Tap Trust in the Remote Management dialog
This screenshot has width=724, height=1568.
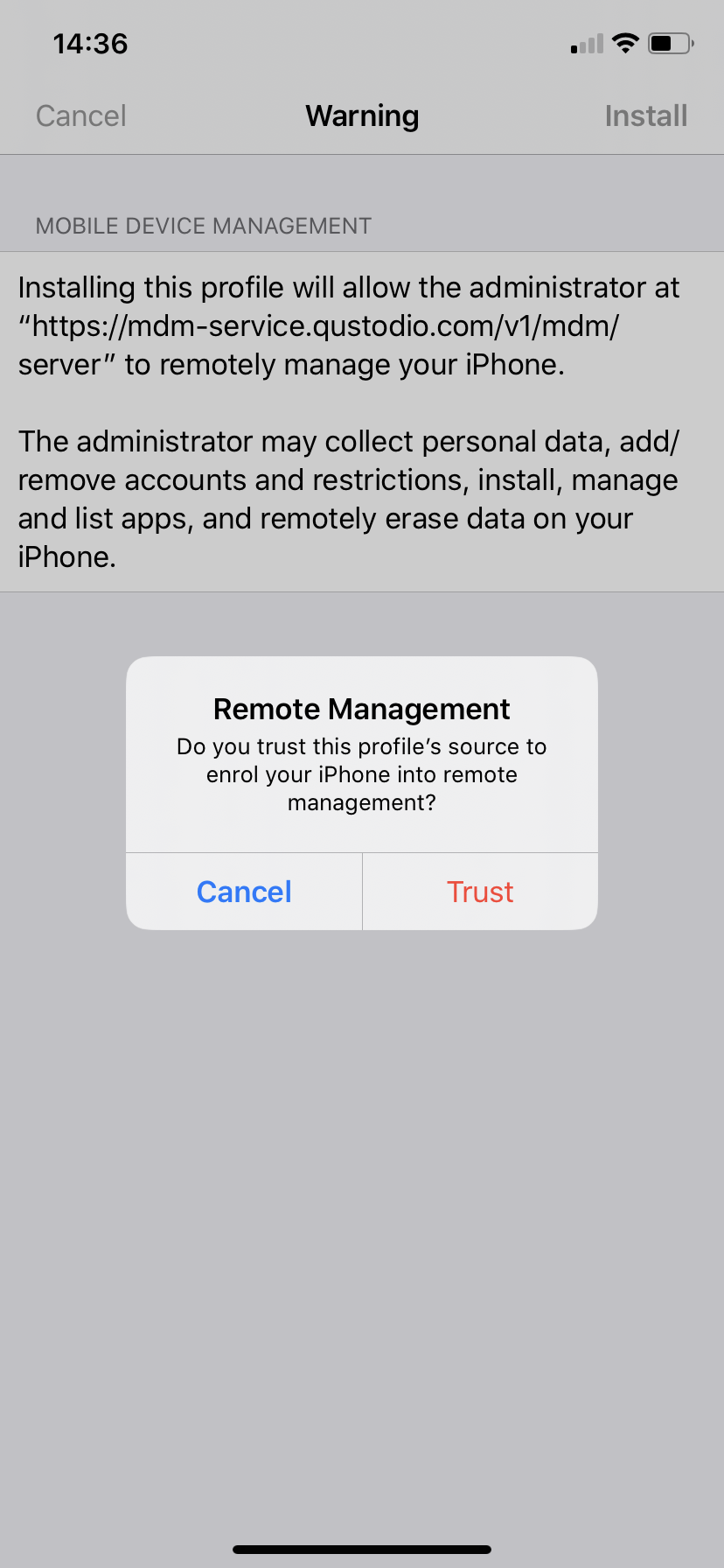tap(480, 892)
